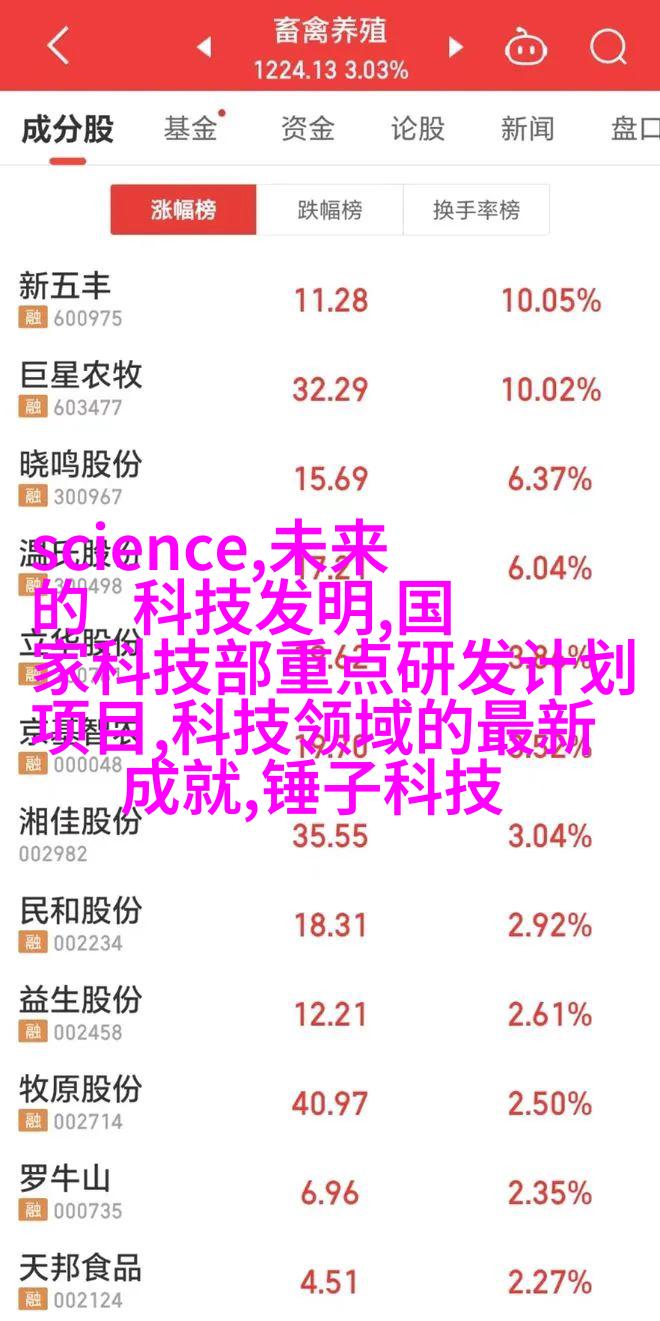Switch to the 基金 tab

(192, 129)
